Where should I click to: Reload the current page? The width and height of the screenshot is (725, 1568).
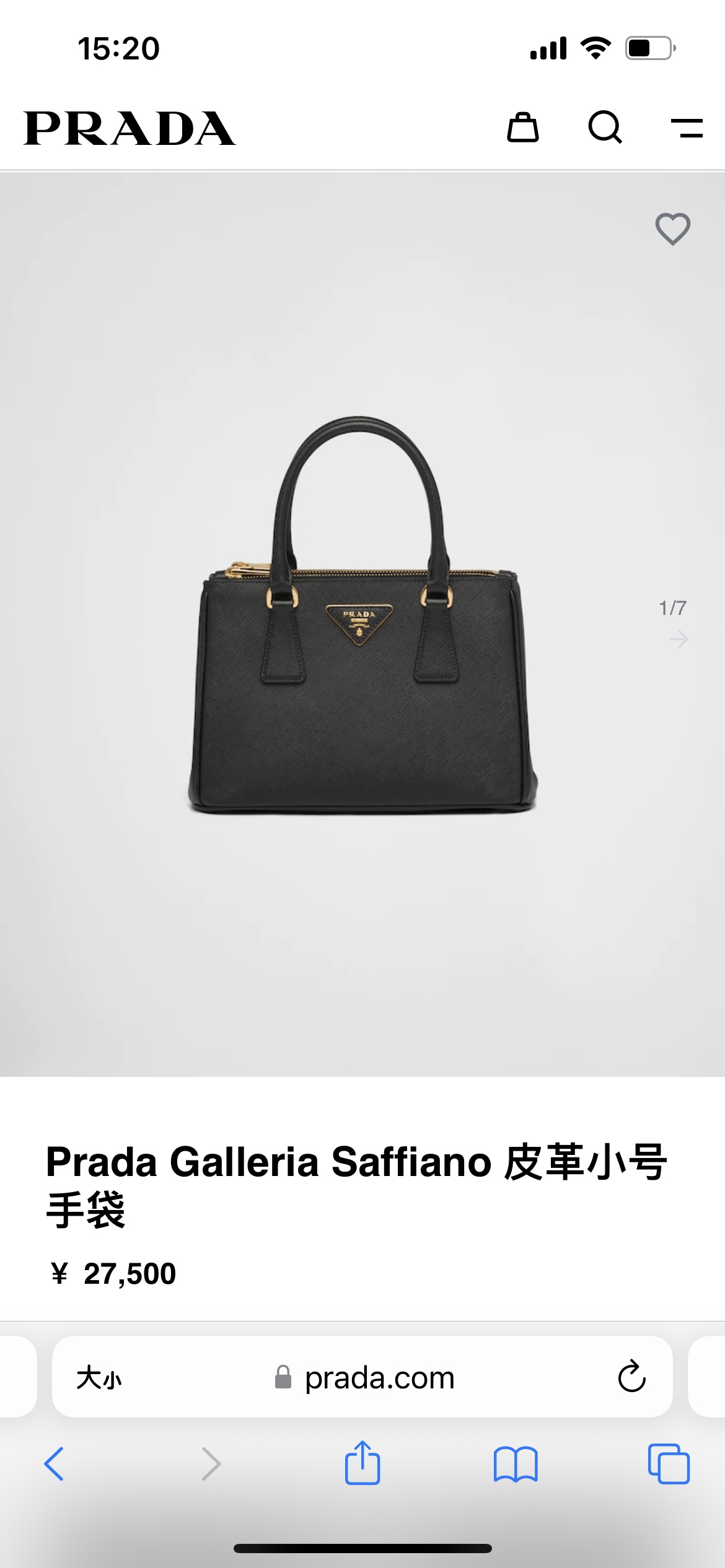[631, 1377]
